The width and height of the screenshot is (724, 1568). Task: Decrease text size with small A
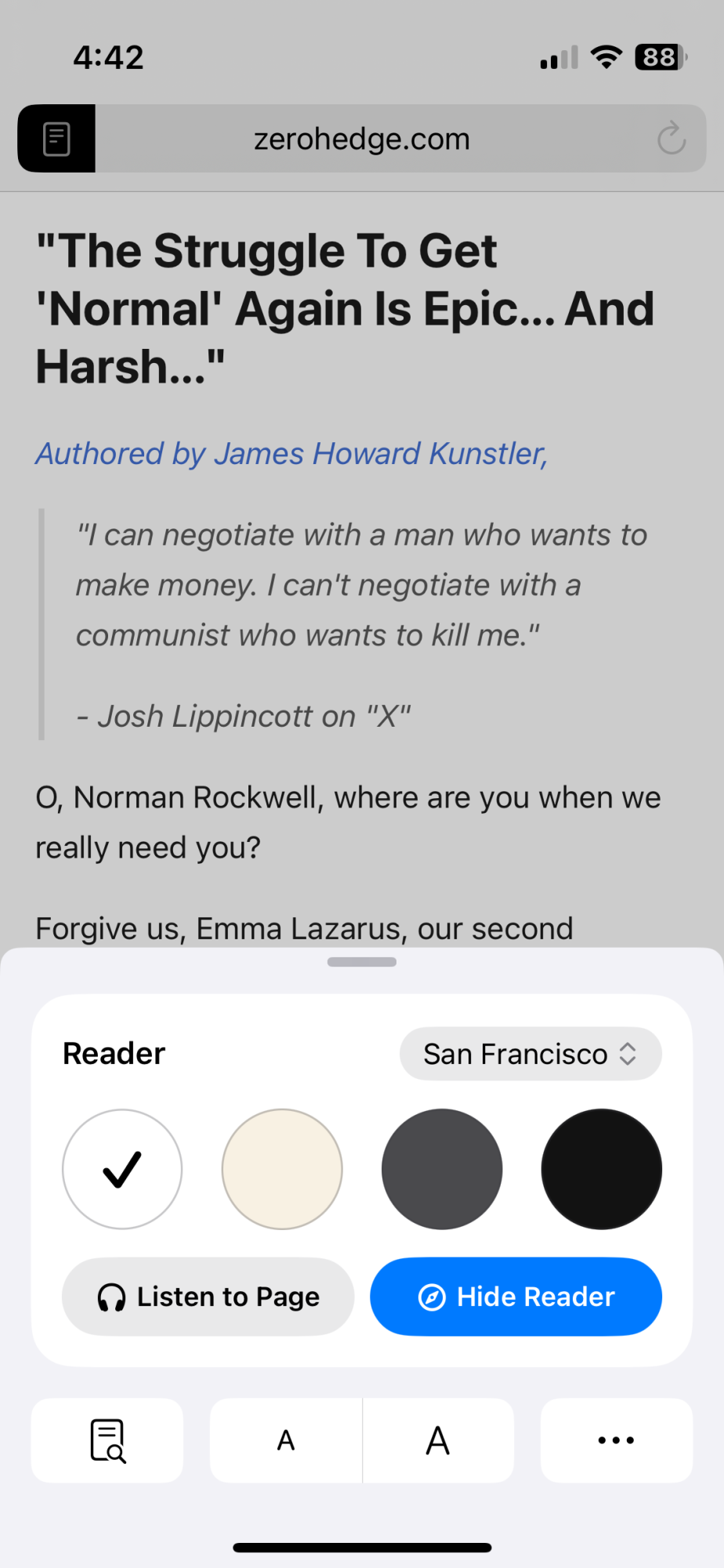coord(286,1440)
